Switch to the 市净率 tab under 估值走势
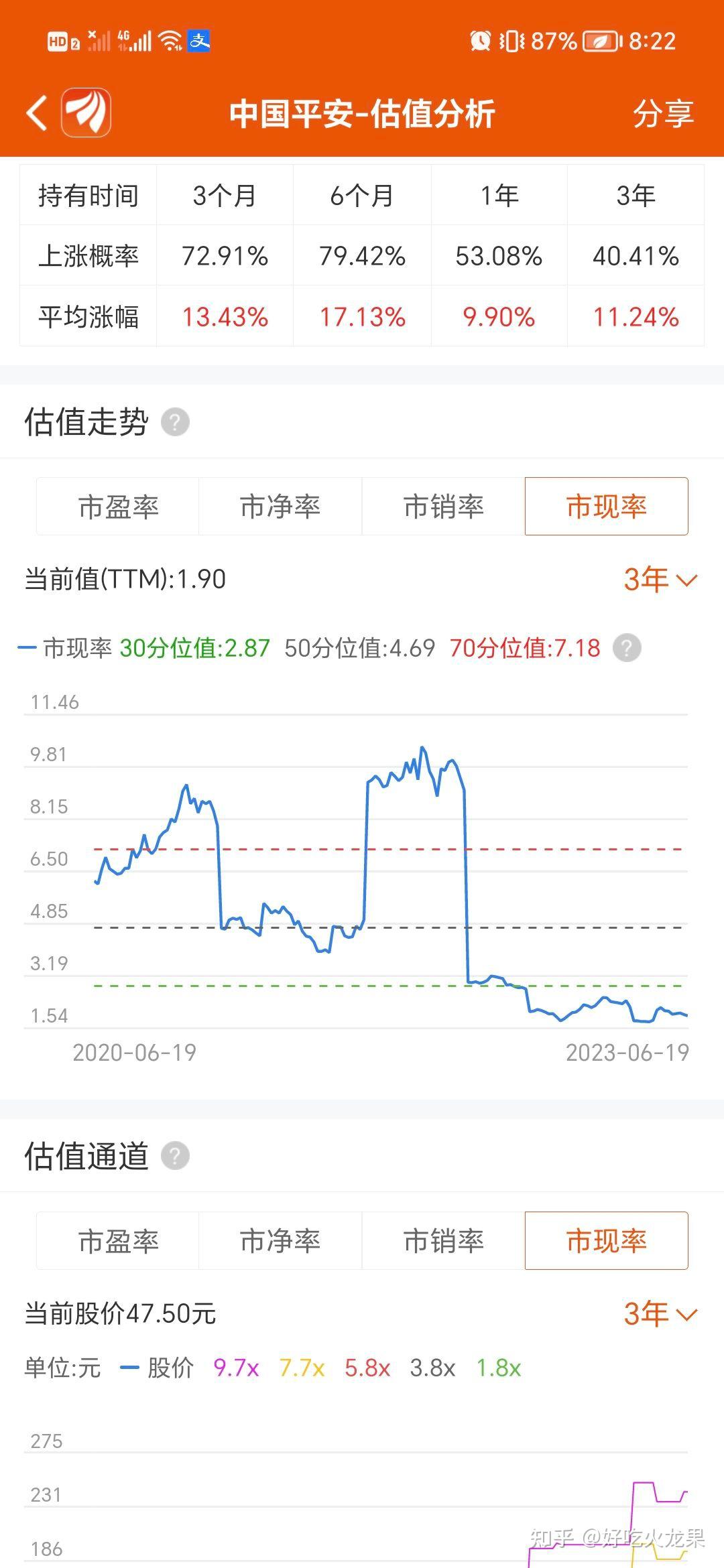Image resolution: width=724 pixels, height=1568 pixels. click(280, 507)
